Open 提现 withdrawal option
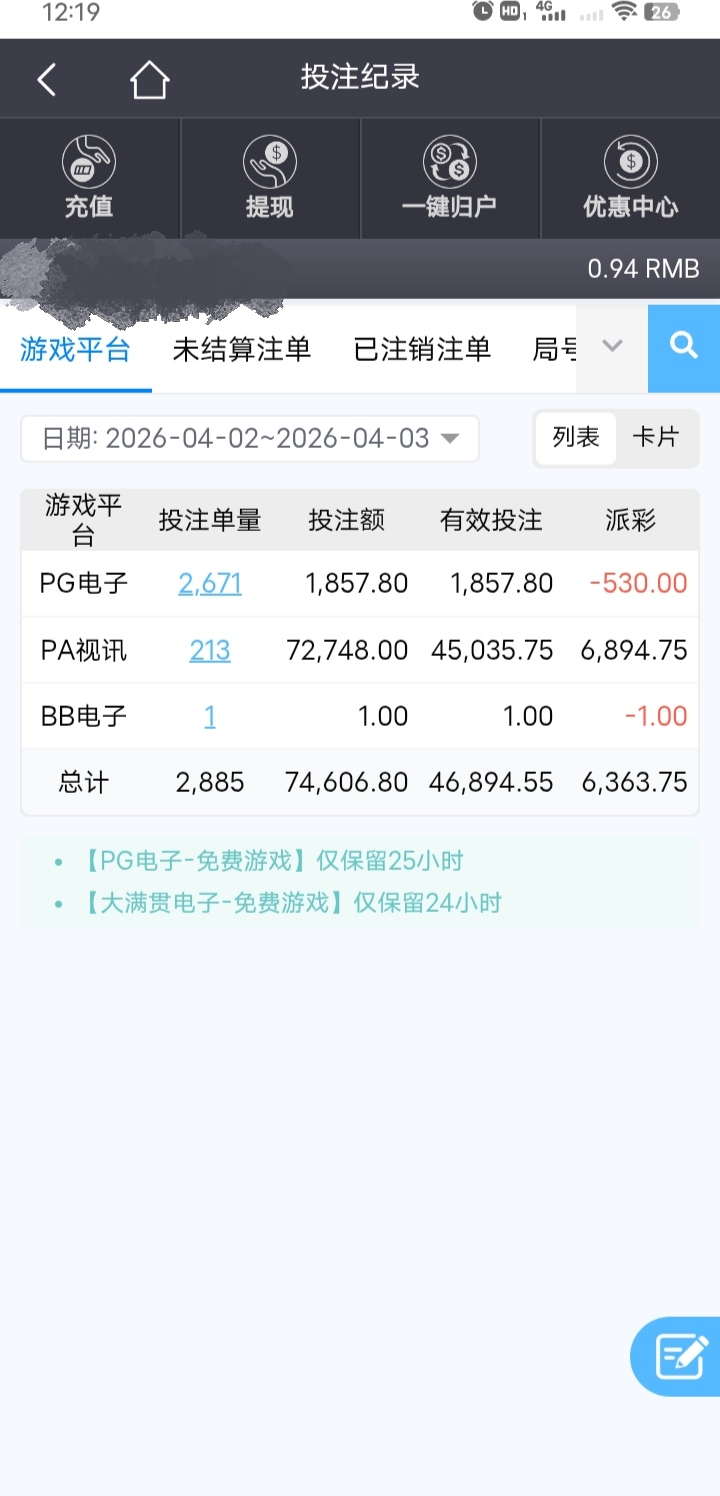720x1496 pixels. tap(270, 178)
